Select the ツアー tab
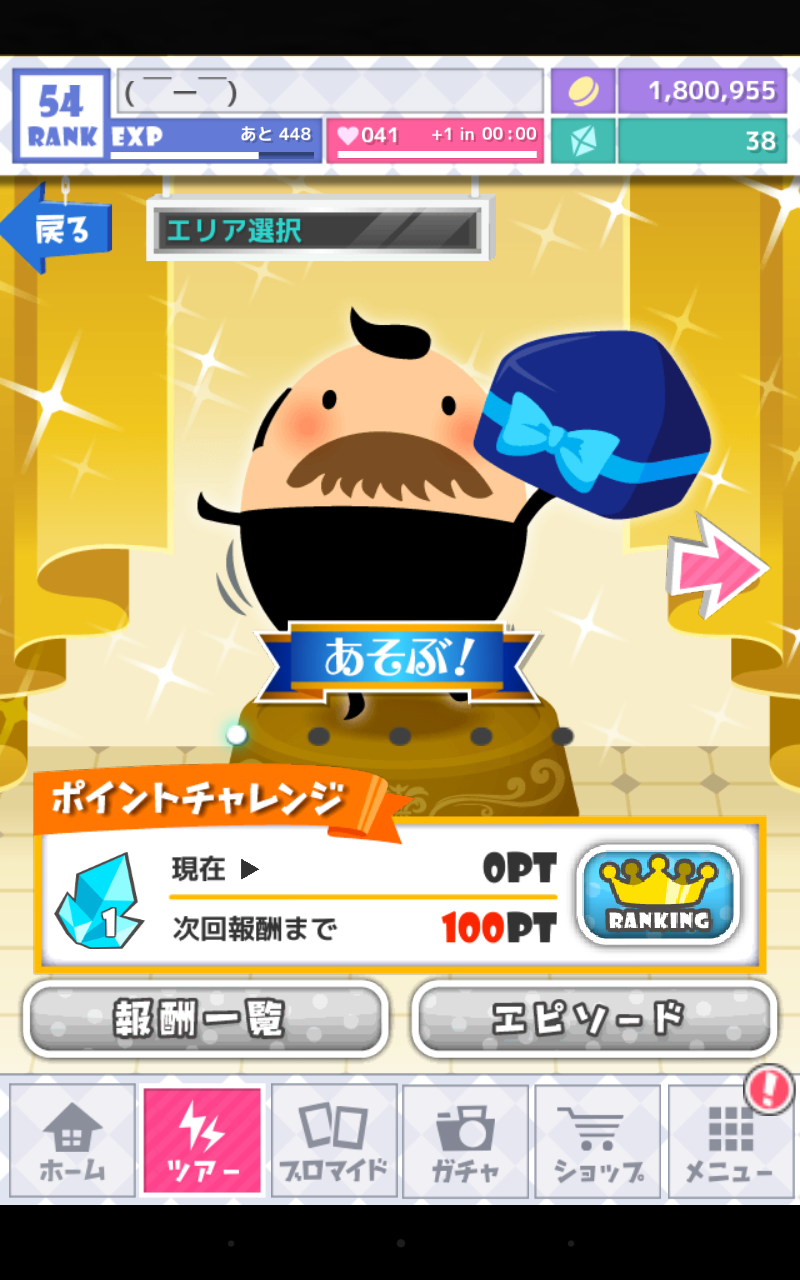 coord(203,1140)
